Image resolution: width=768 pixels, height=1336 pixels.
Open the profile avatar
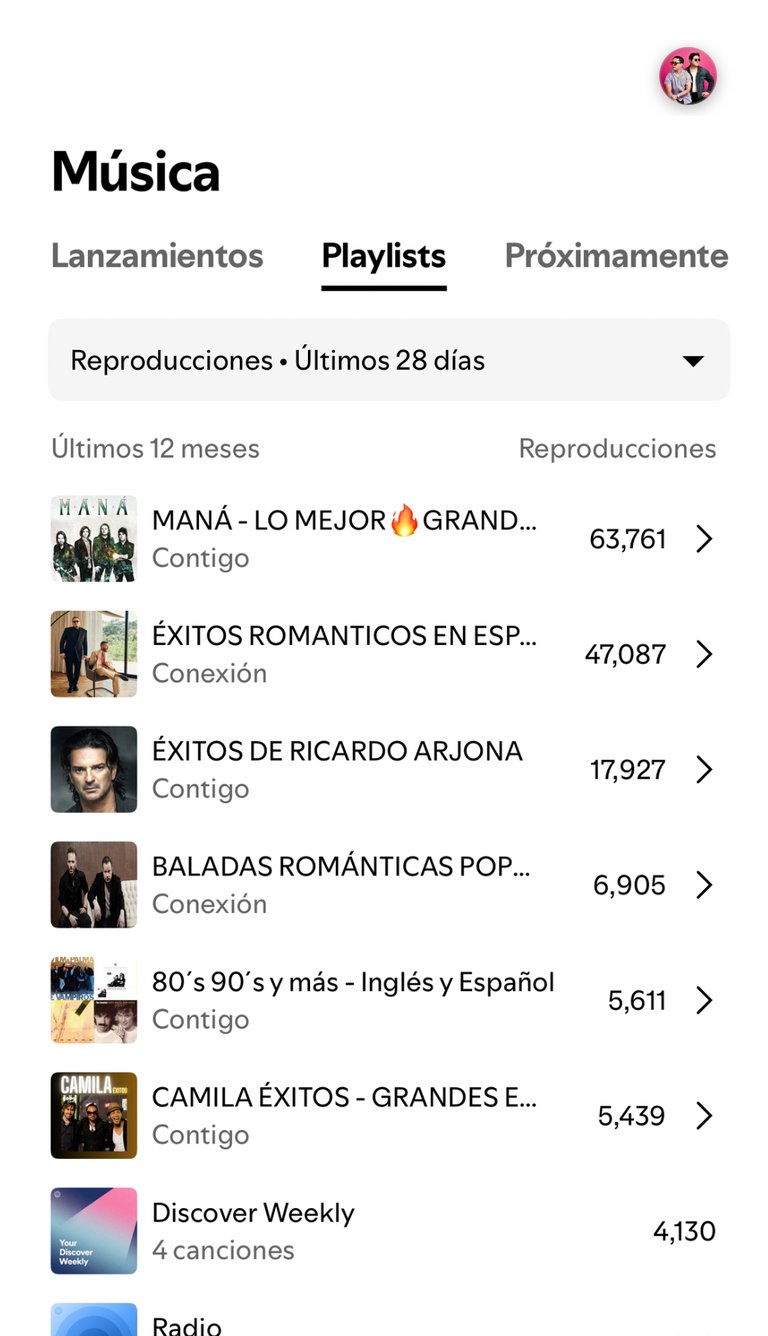pyautogui.click(x=687, y=76)
